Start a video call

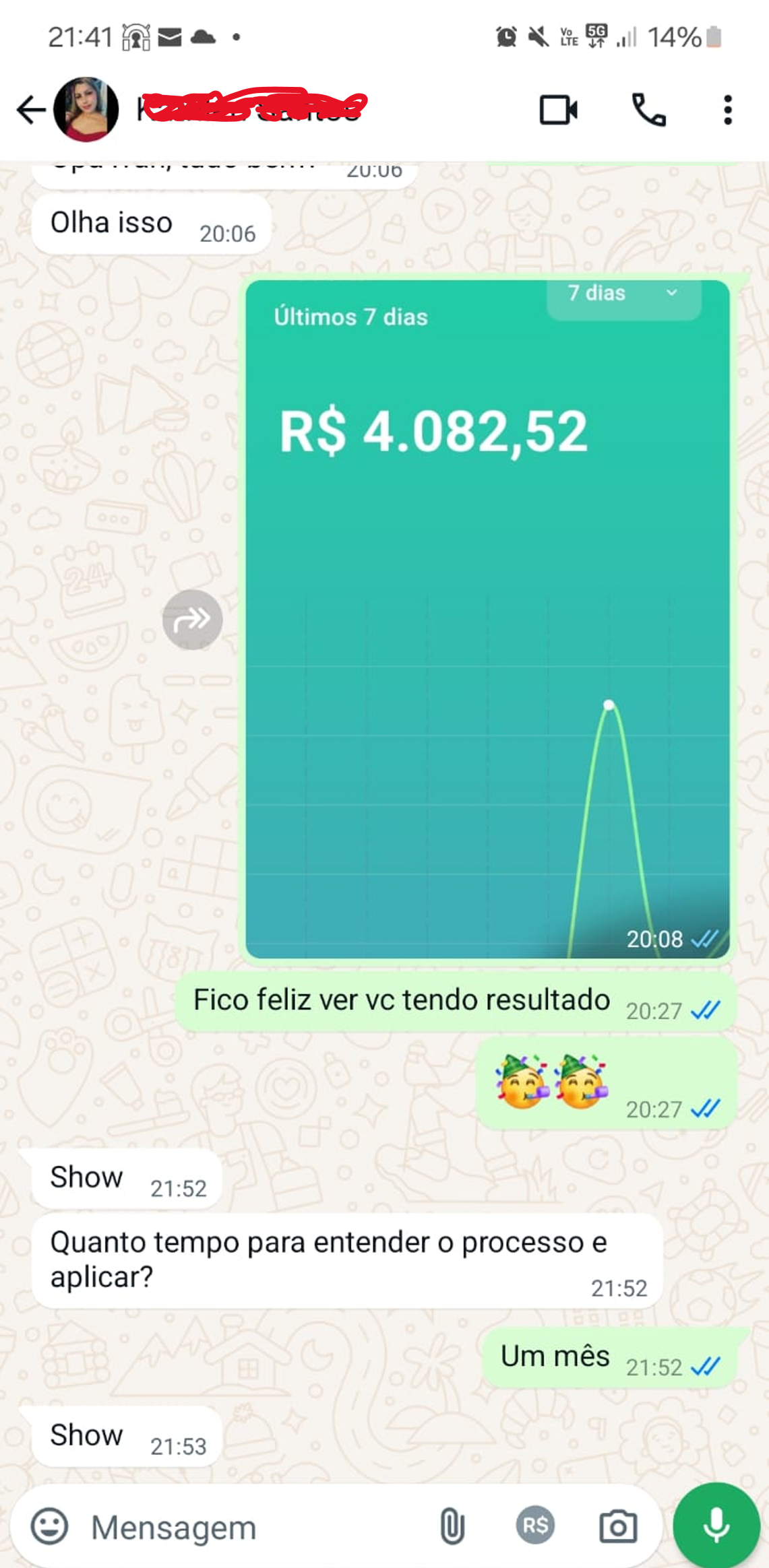click(x=558, y=110)
